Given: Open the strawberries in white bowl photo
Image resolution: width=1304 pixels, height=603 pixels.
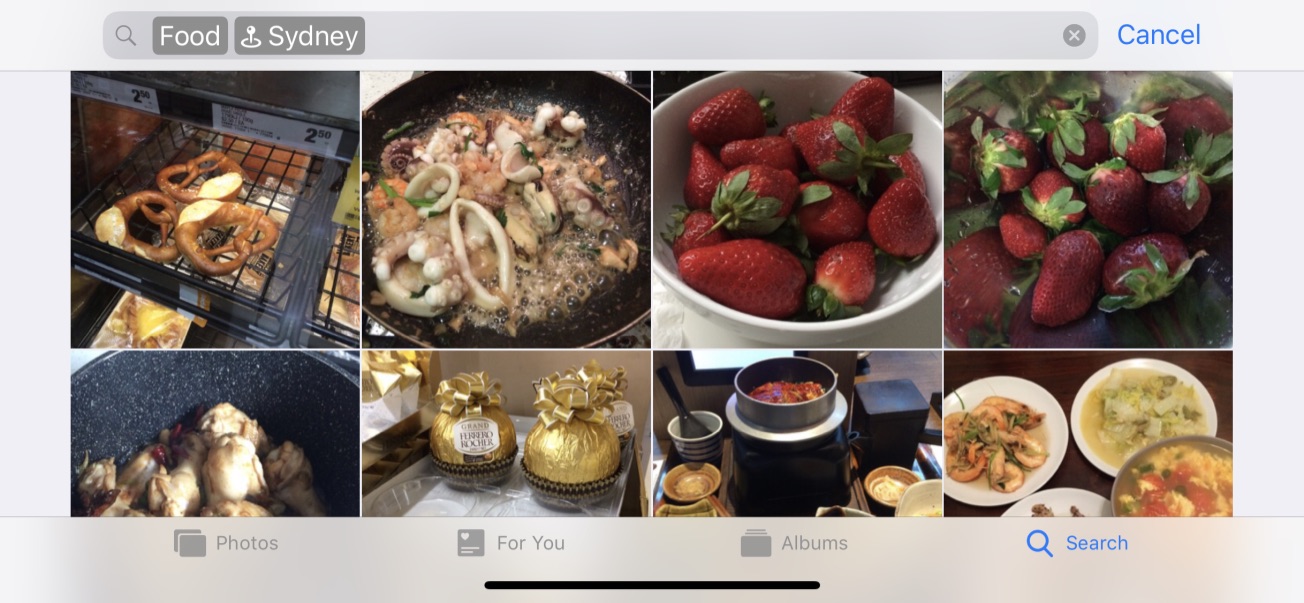Looking at the screenshot, I should (x=797, y=209).
